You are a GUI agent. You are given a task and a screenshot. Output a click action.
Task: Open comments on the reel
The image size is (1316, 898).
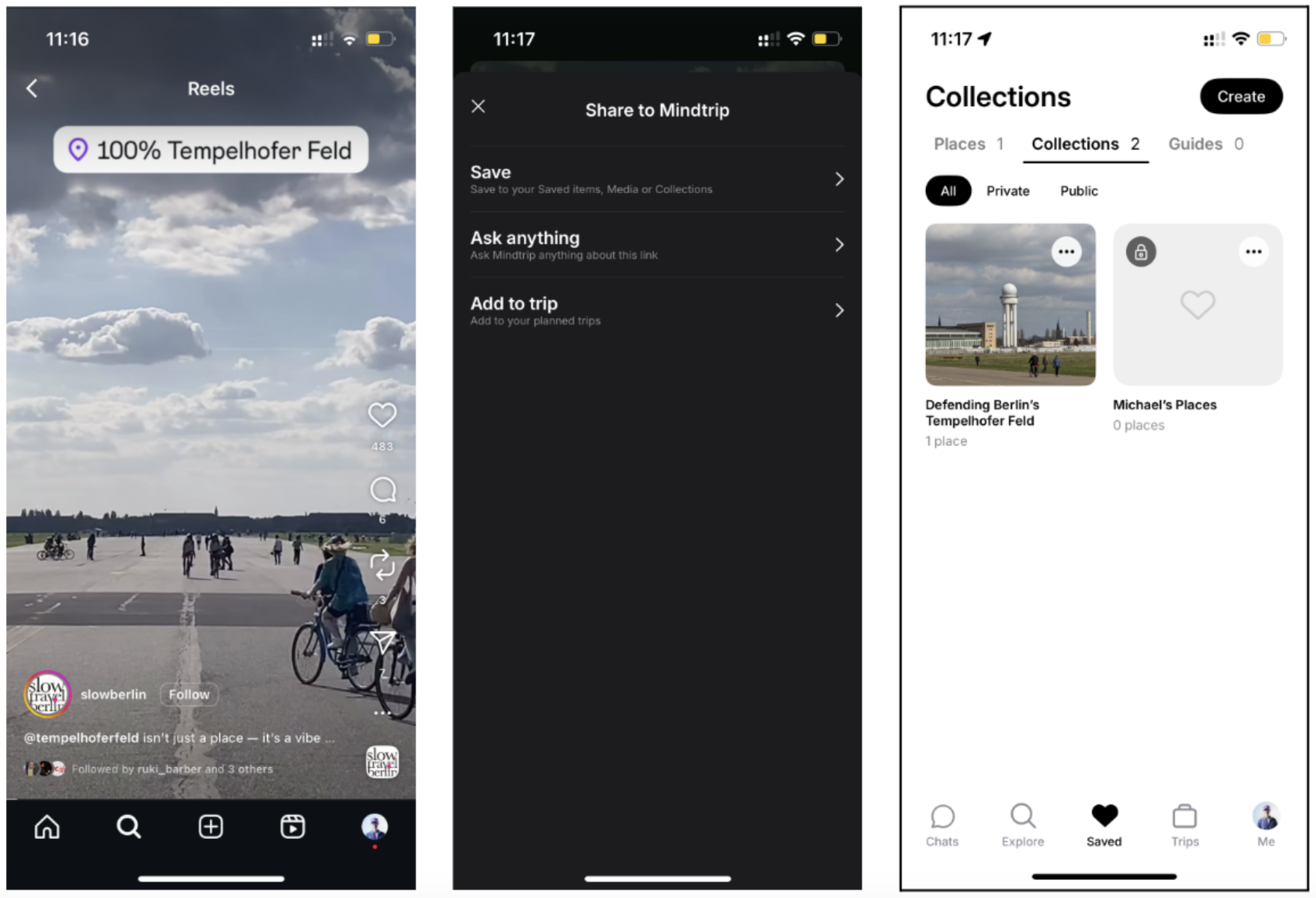tap(383, 490)
